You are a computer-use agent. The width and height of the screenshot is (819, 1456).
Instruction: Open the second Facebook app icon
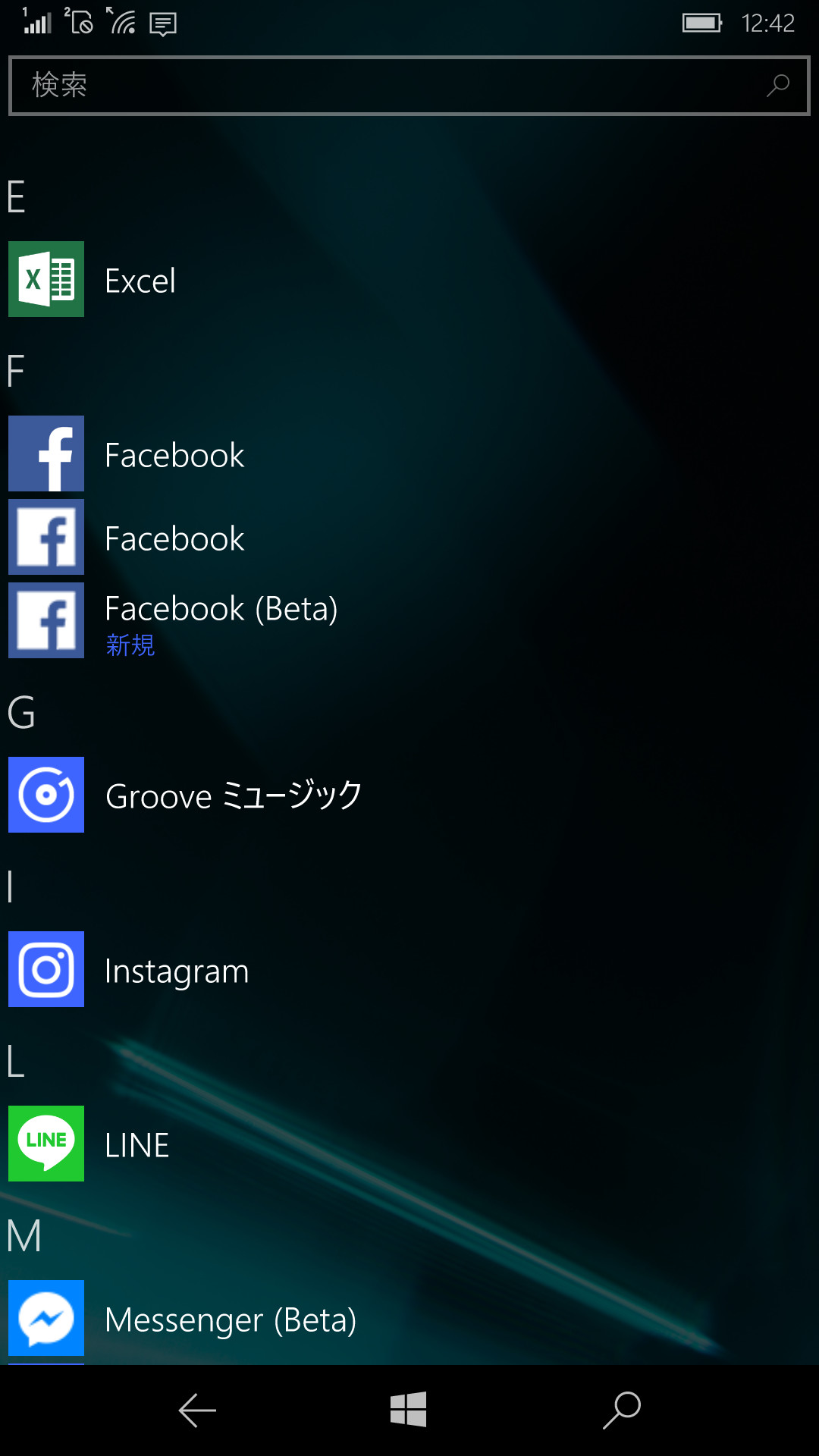point(46,537)
